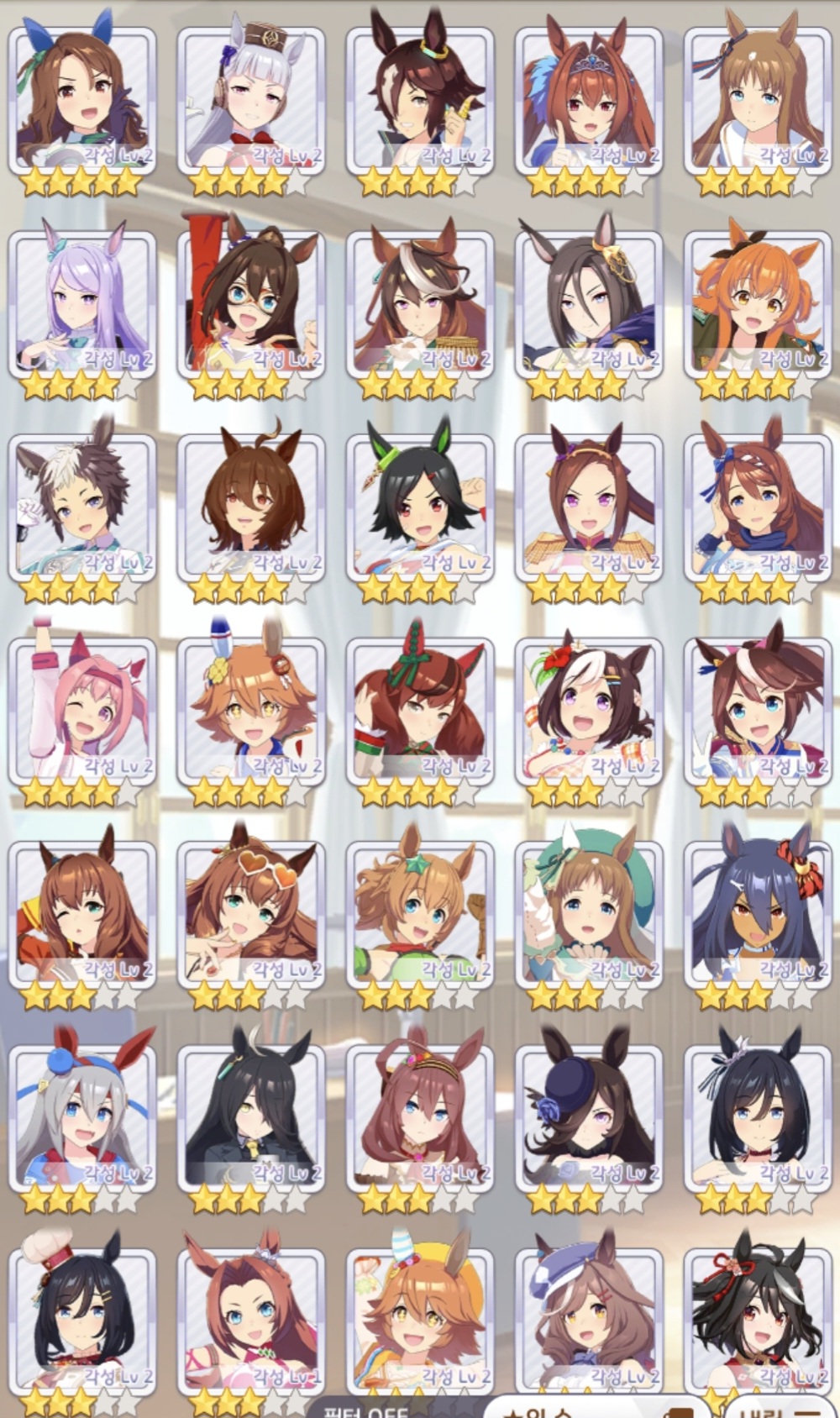This screenshot has width=840, height=1418.
Task: Open the red-haired character wearing a tiara
Action: (x=588, y=101)
